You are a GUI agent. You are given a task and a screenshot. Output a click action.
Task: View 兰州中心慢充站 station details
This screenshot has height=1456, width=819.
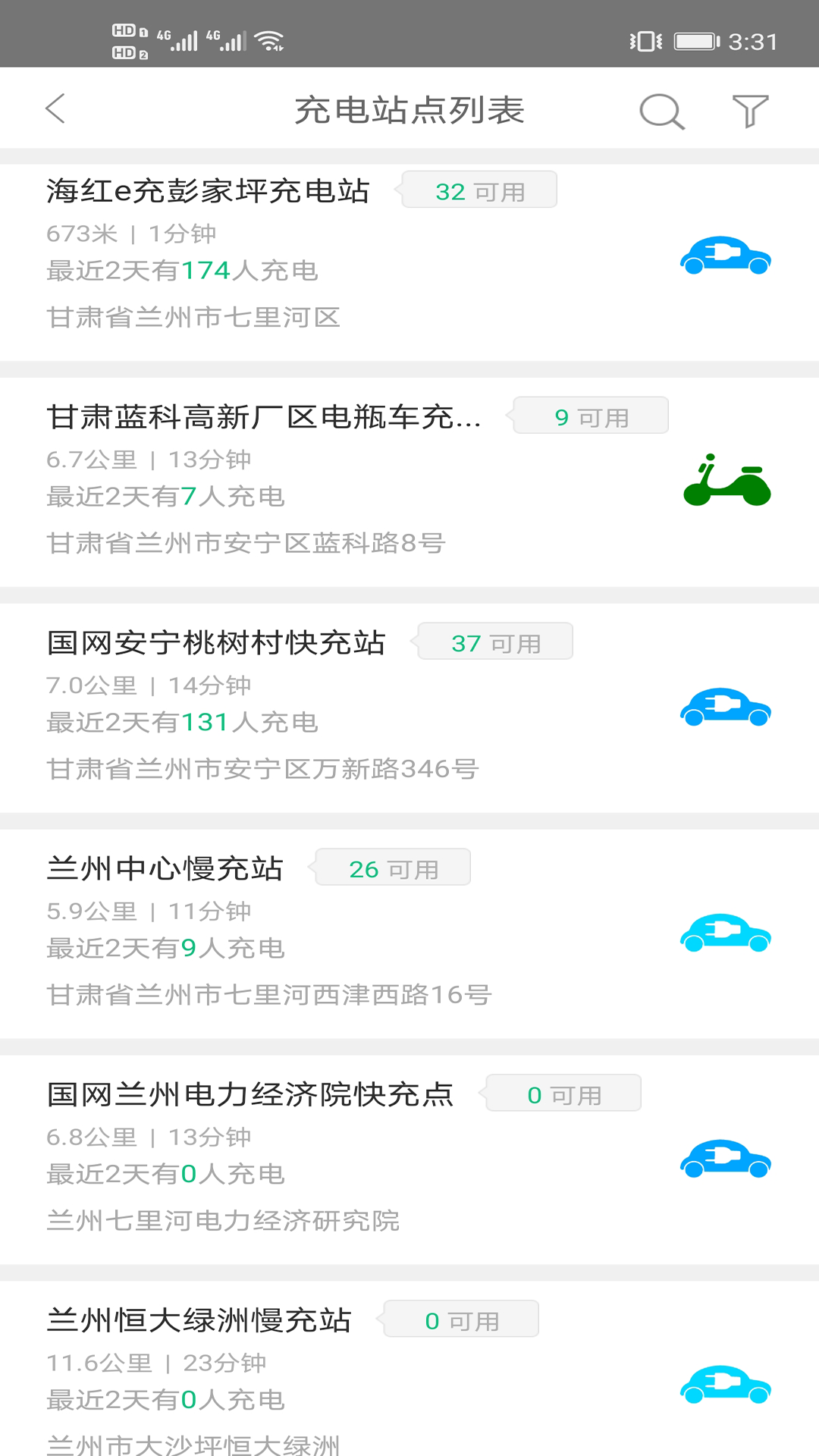[409, 934]
